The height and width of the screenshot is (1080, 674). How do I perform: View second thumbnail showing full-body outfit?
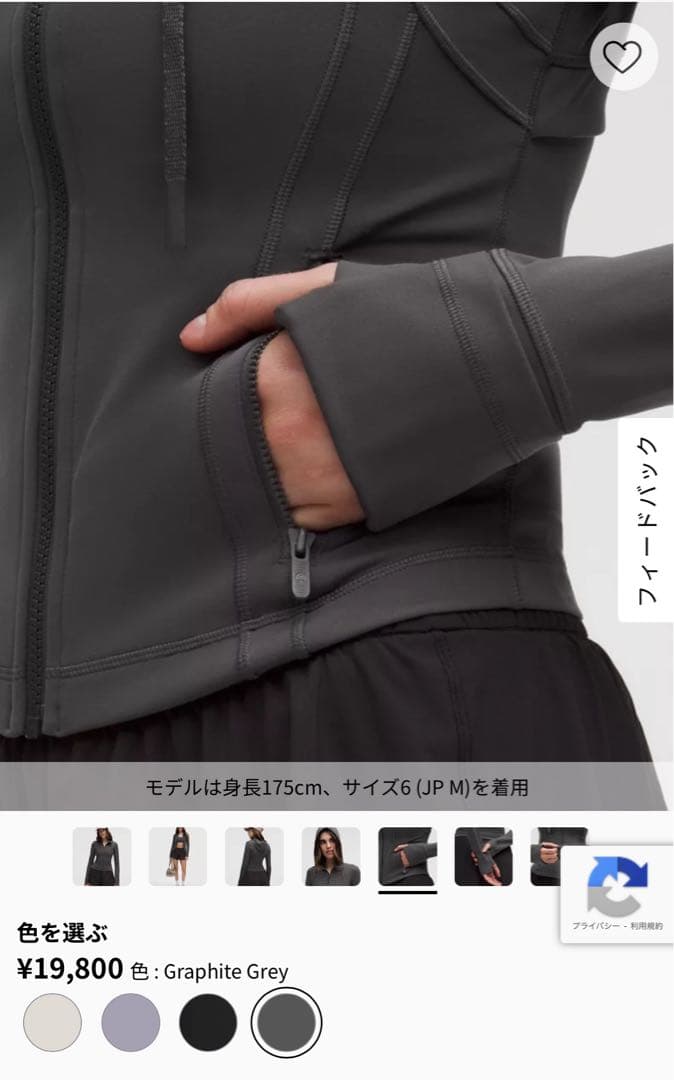(178, 856)
